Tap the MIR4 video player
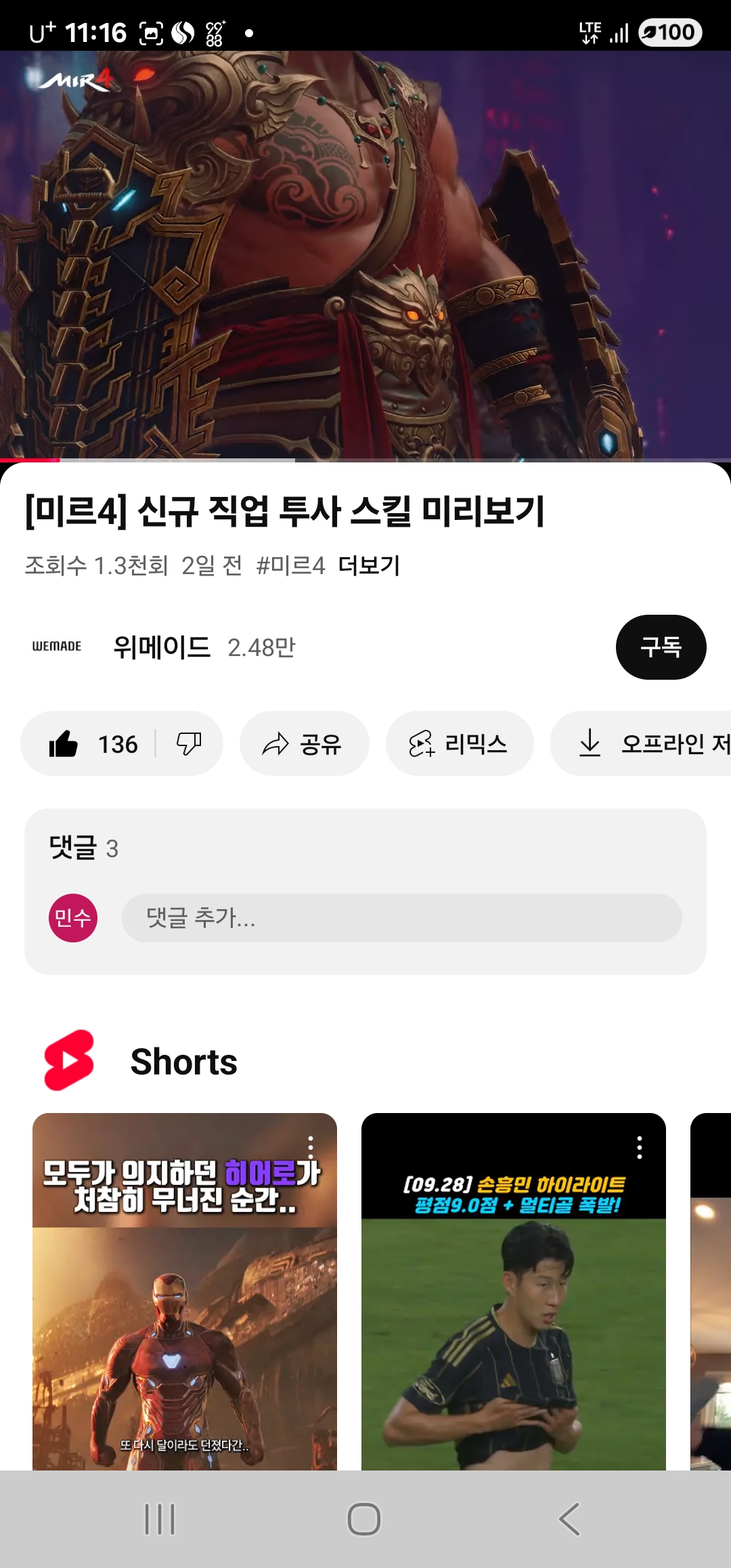The height and width of the screenshot is (1568, 731). click(x=365, y=256)
